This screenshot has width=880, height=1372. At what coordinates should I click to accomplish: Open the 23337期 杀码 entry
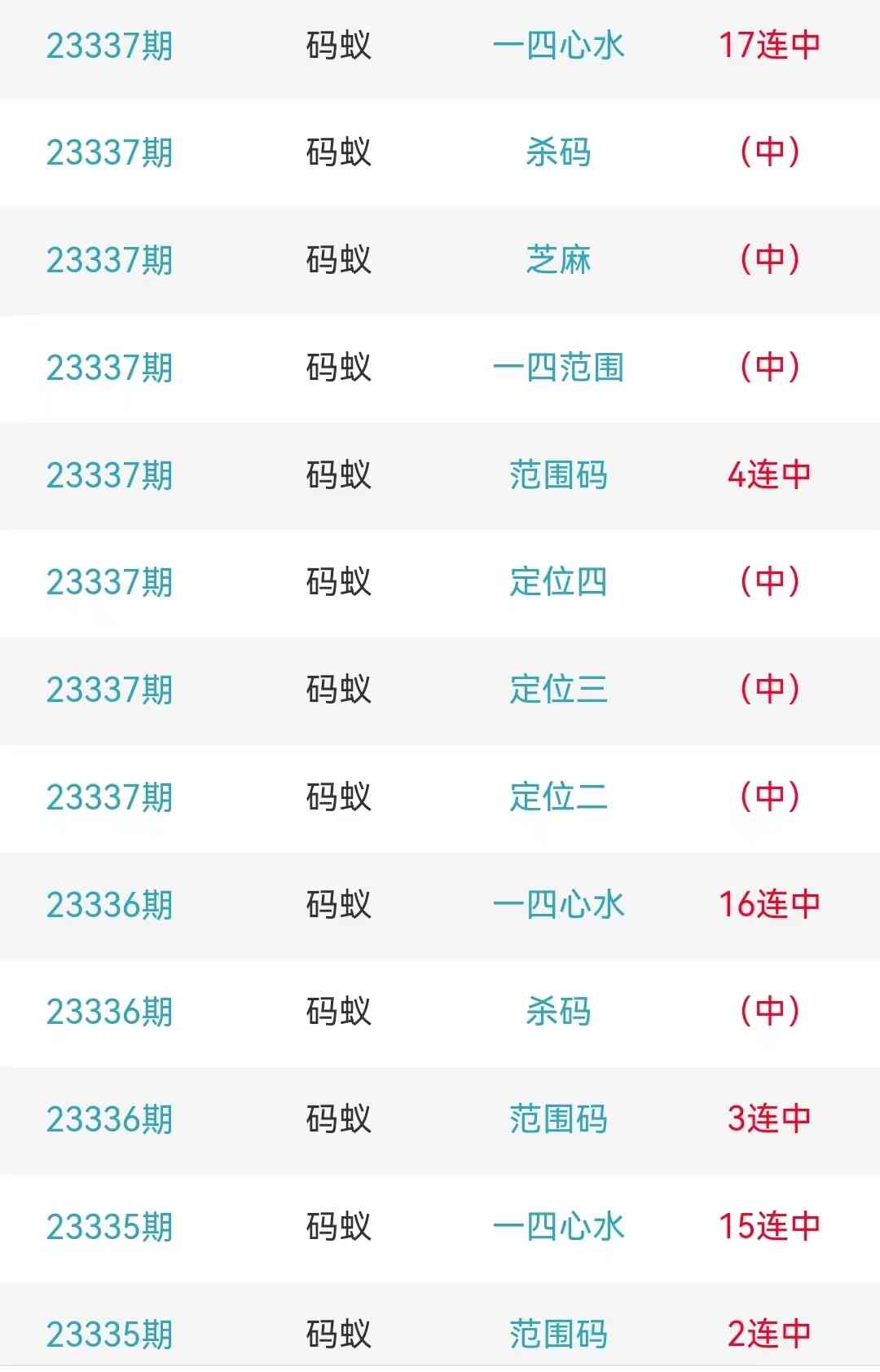point(558,152)
